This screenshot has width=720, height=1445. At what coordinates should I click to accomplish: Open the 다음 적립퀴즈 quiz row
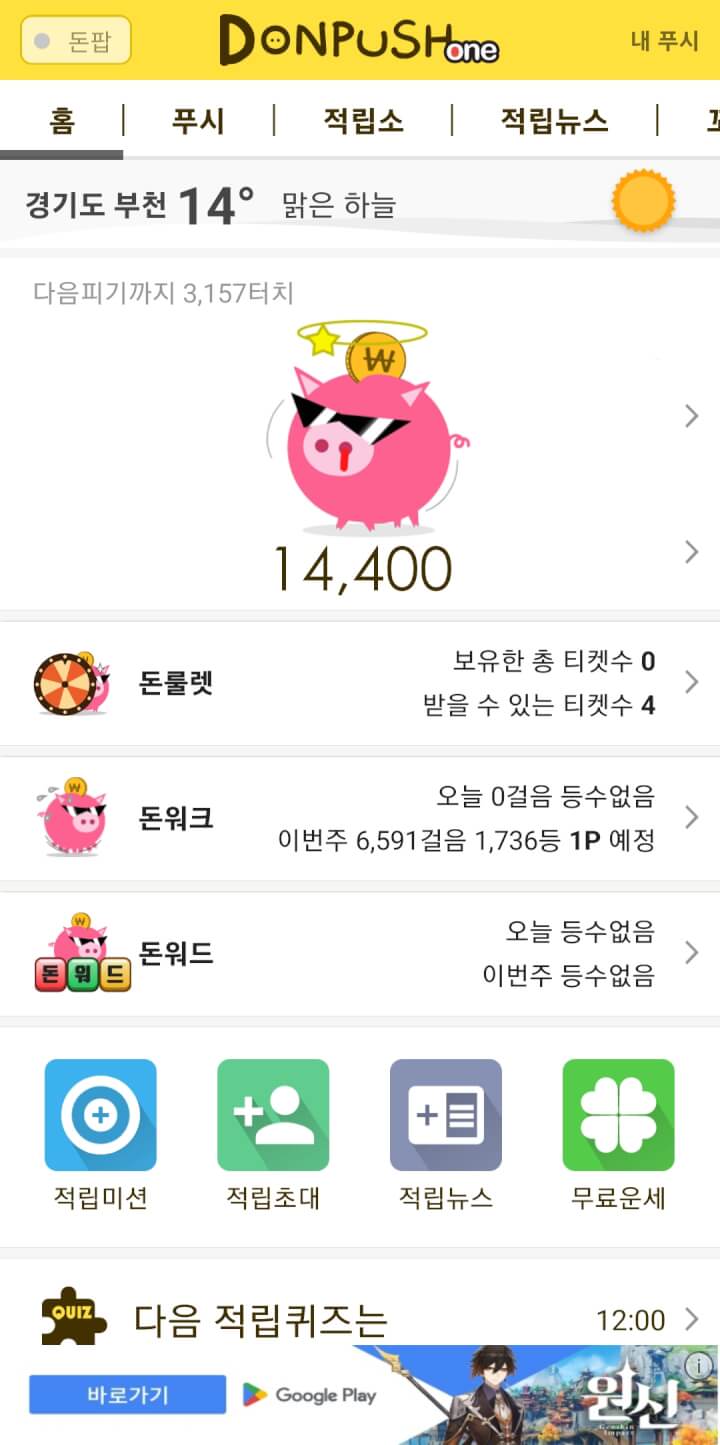pos(360,1318)
